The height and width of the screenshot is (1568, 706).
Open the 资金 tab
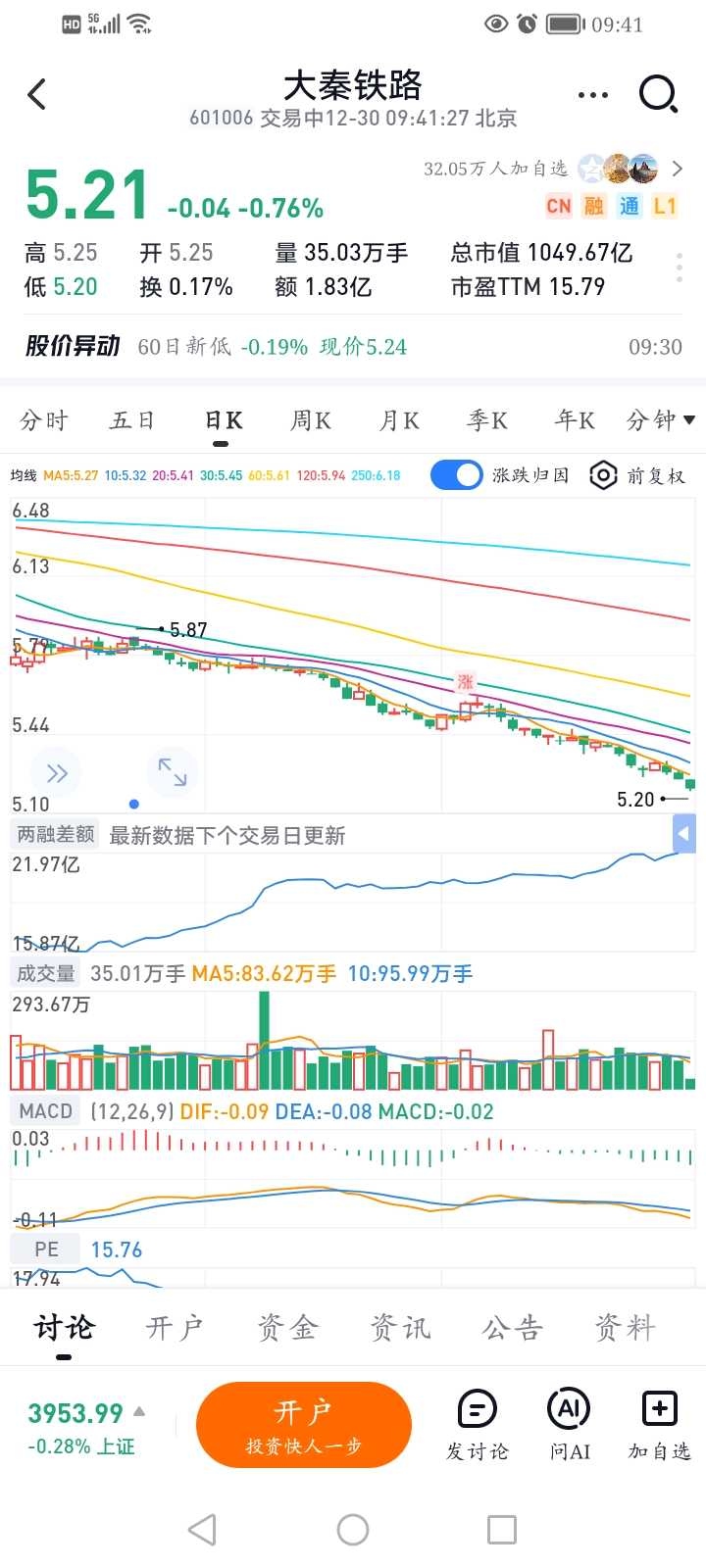(287, 1328)
